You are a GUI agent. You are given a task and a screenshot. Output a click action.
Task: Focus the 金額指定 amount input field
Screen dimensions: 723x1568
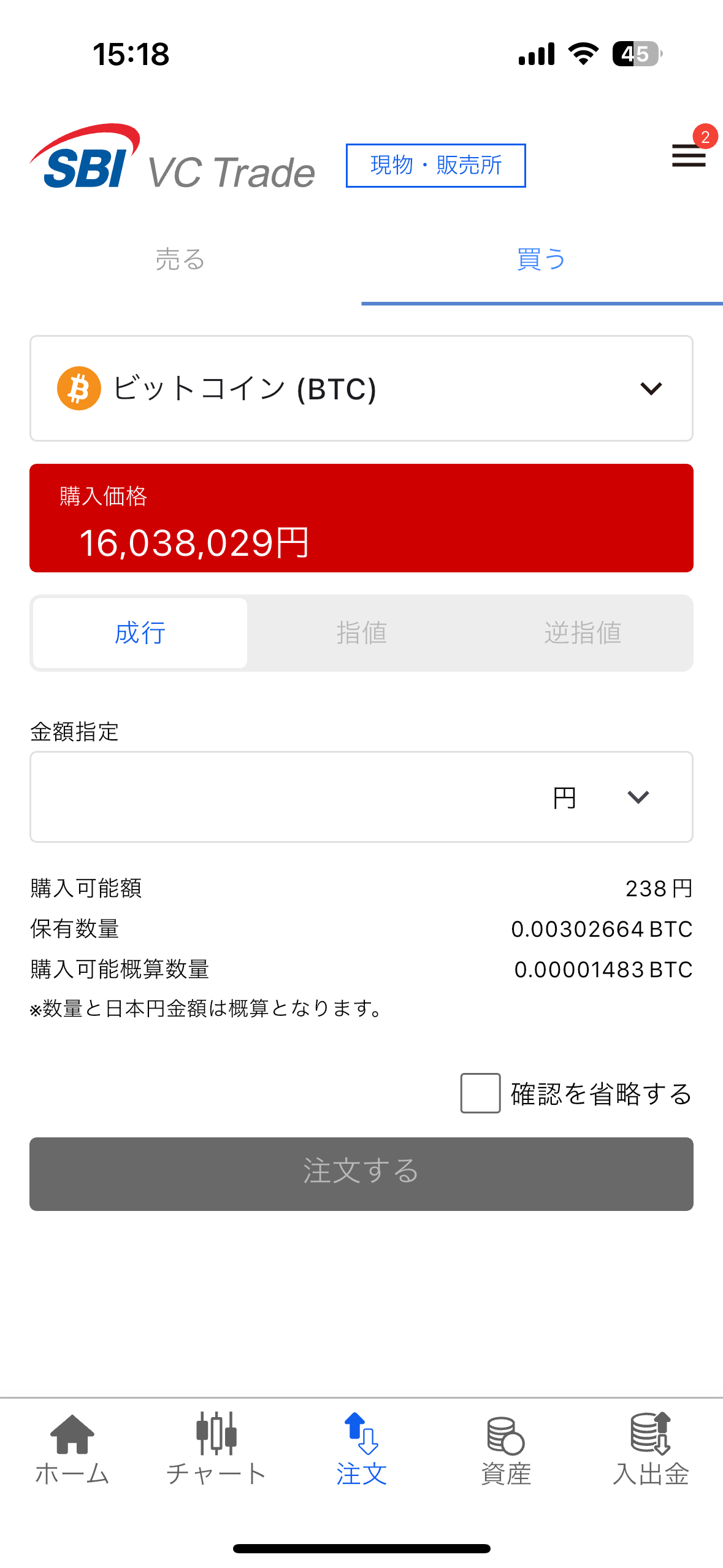pos(282,797)
